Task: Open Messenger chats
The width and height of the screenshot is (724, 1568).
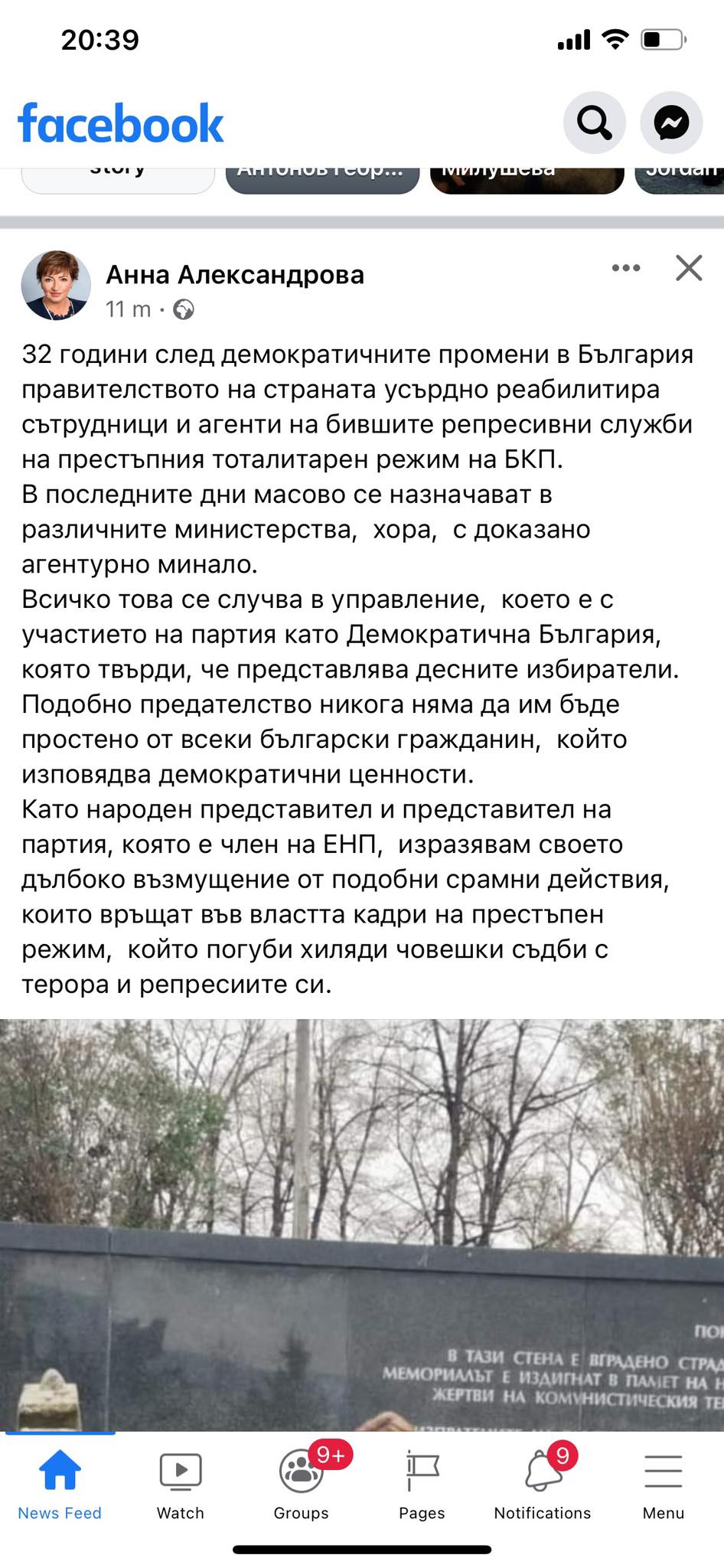Action: (671, 122)
